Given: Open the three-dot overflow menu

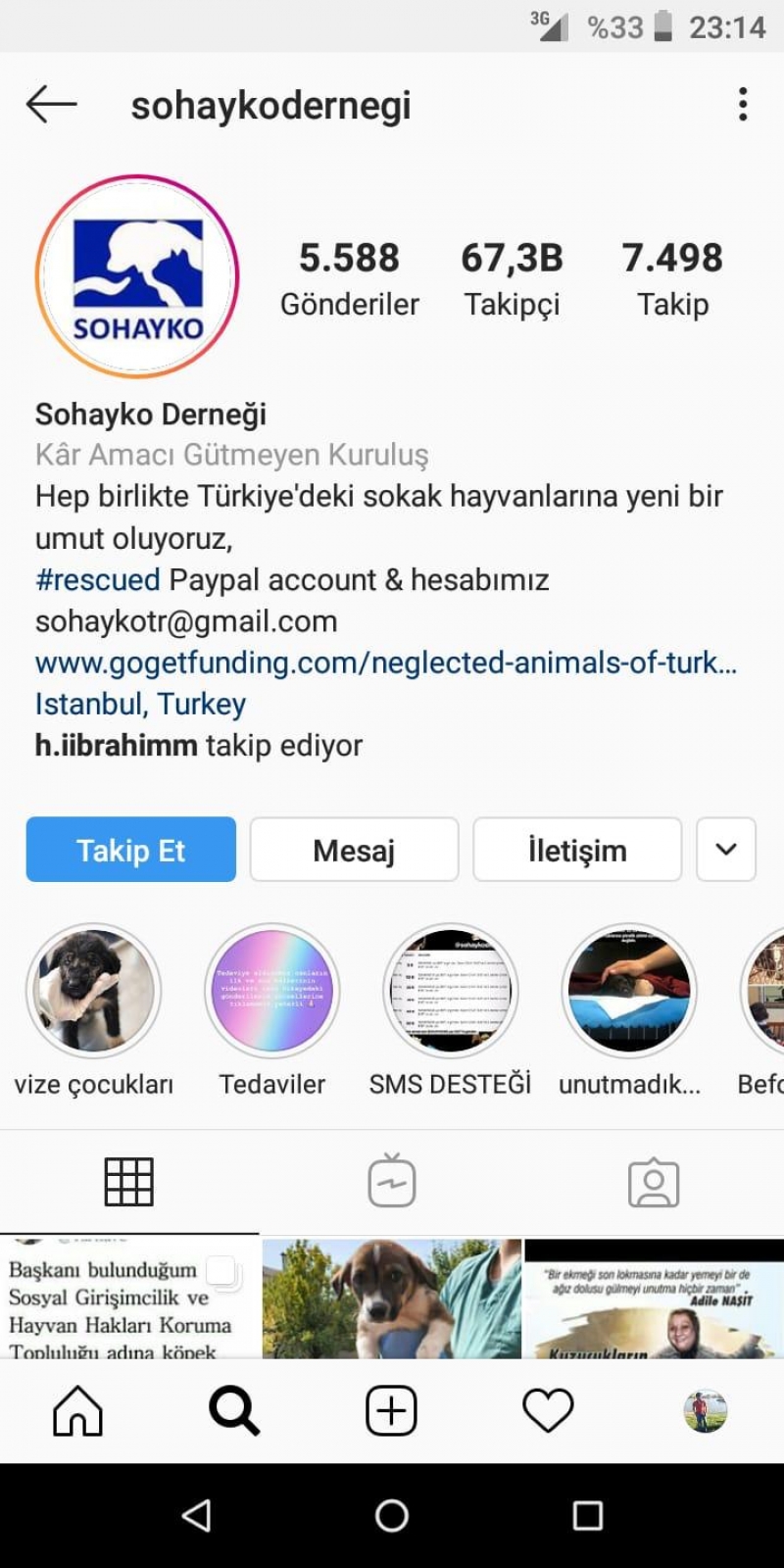Looking at the screenshot, I should click(743, 104).
